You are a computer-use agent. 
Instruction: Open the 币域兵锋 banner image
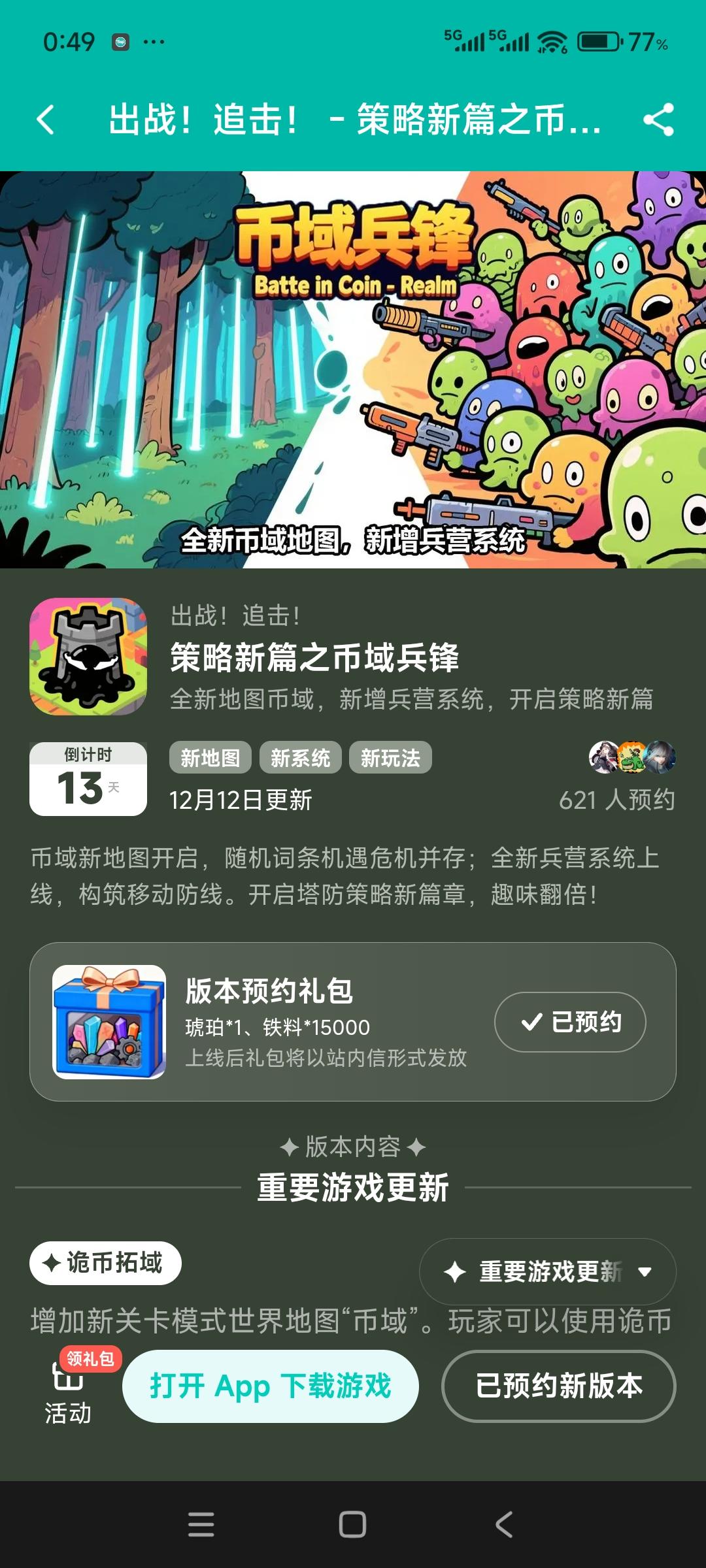[x=353, y=369]
